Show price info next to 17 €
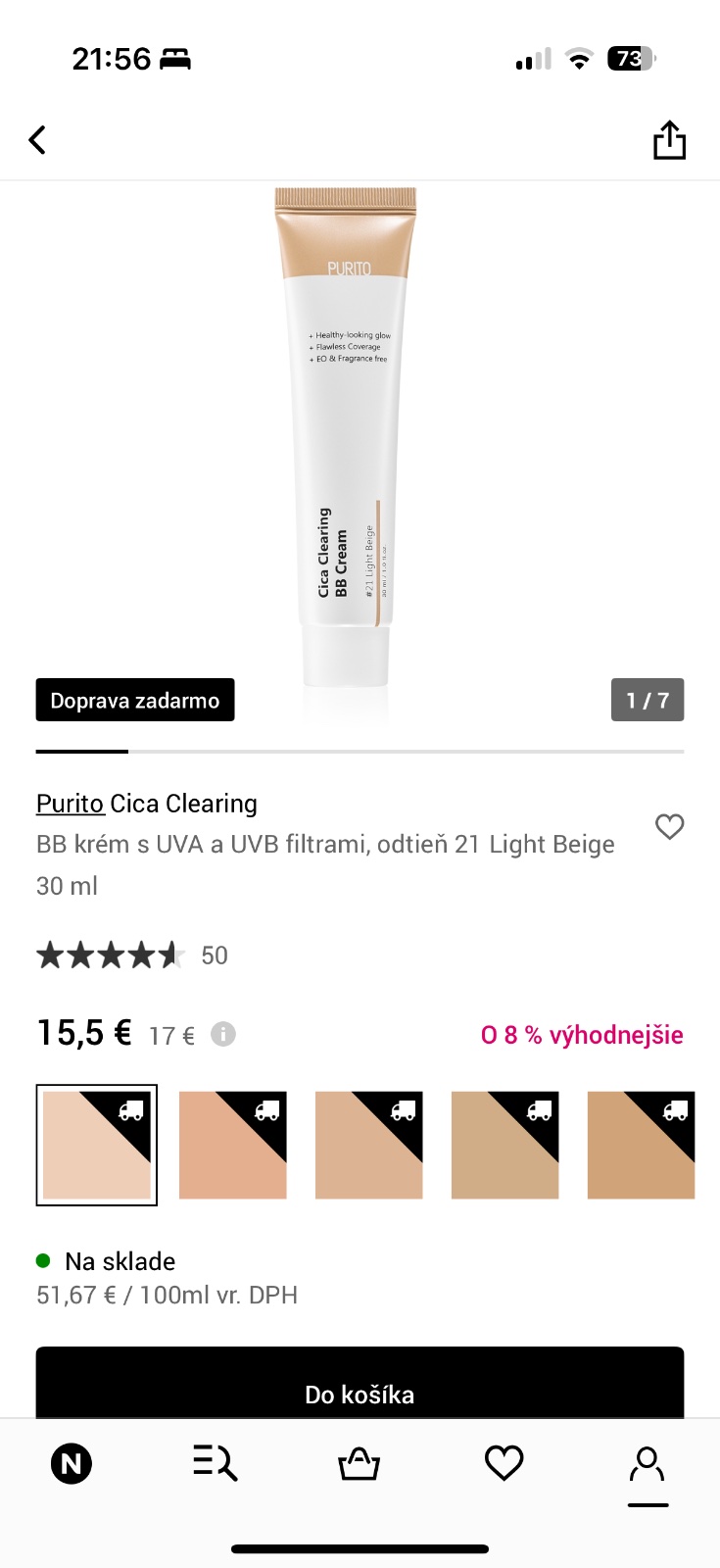Image resolution: width=720 pixels, height=1568 pixels. click(223, 1035)
